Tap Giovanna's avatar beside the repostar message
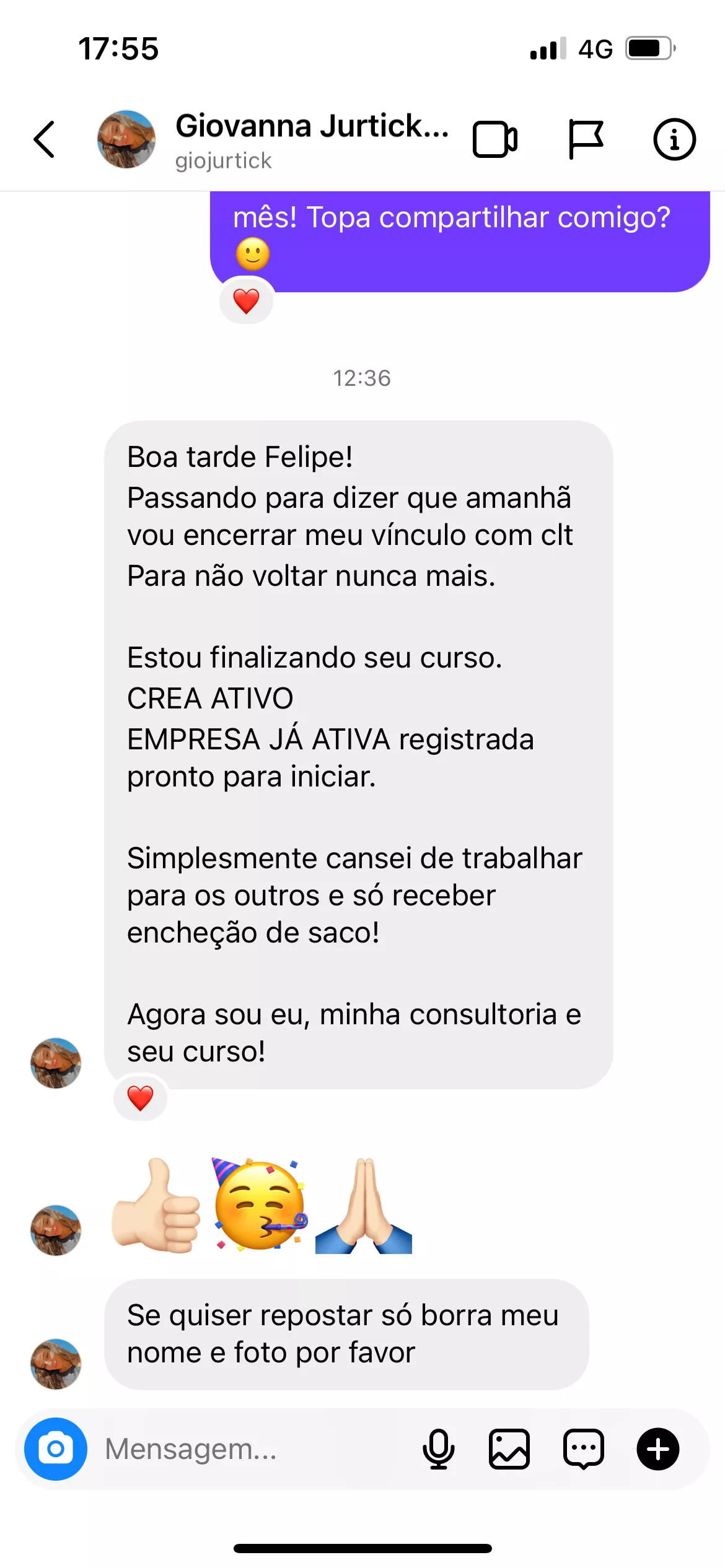Screen dimensions: 725x1568 pos(56,1364)
